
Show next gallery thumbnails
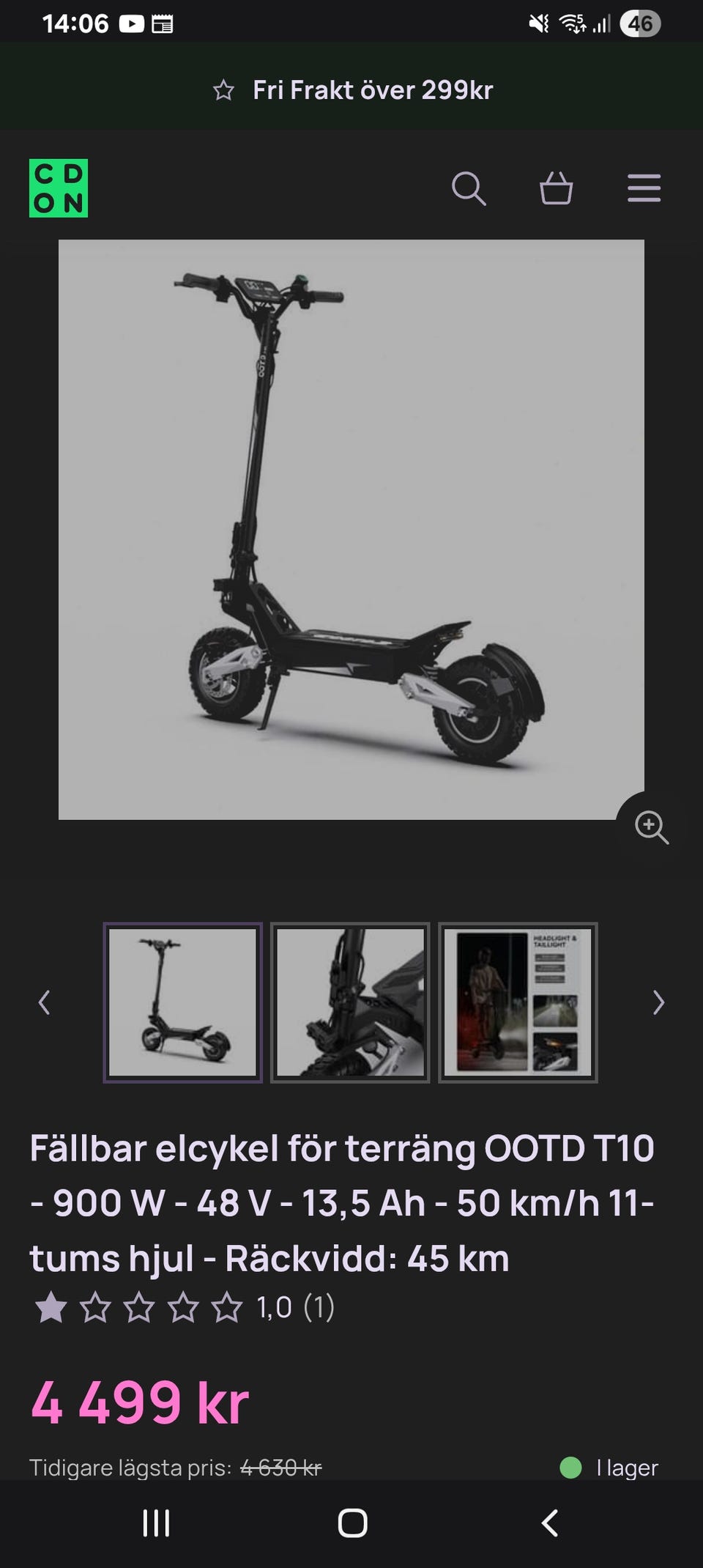(658, 1002)
